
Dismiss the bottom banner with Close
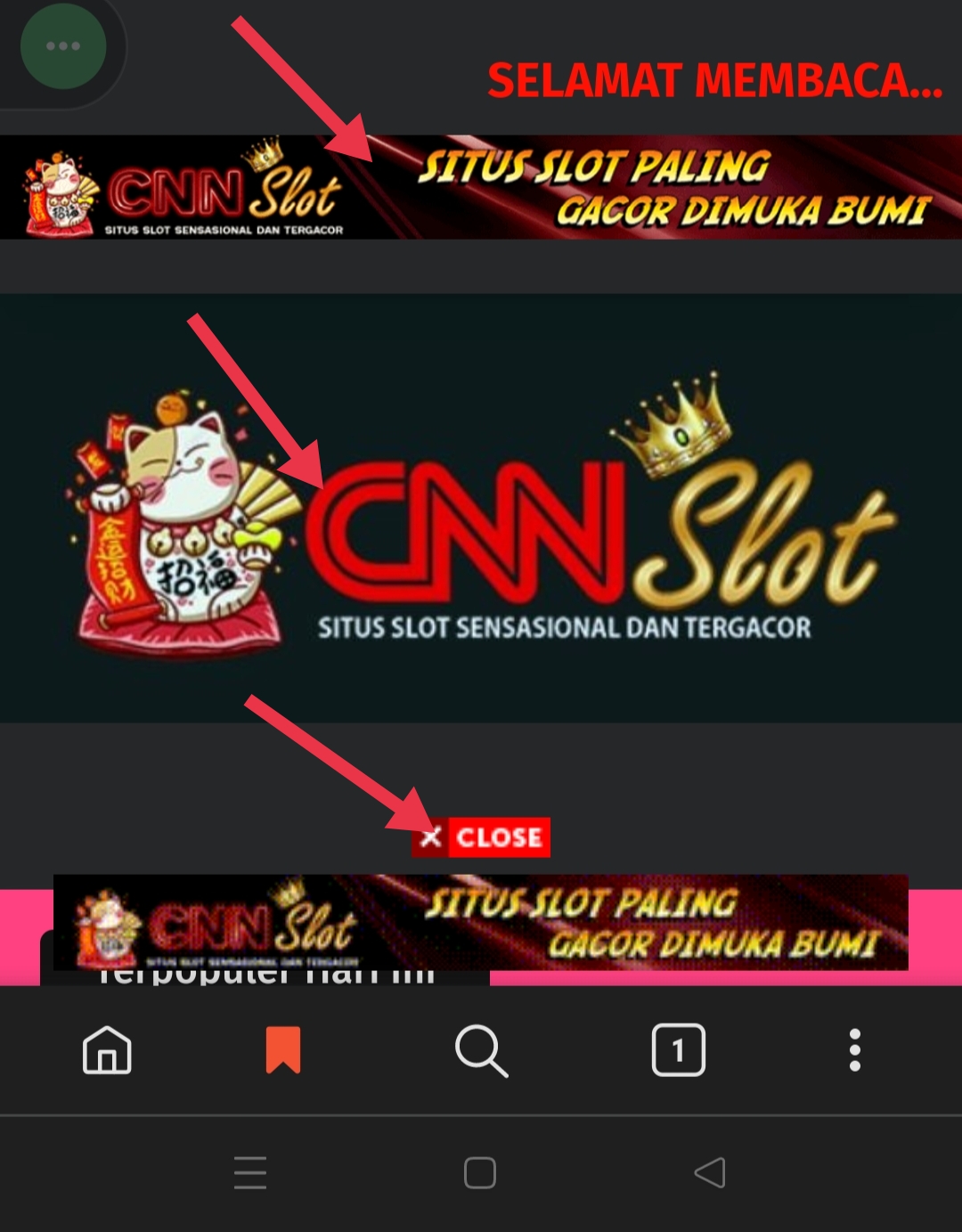click(x=481, y=837)
